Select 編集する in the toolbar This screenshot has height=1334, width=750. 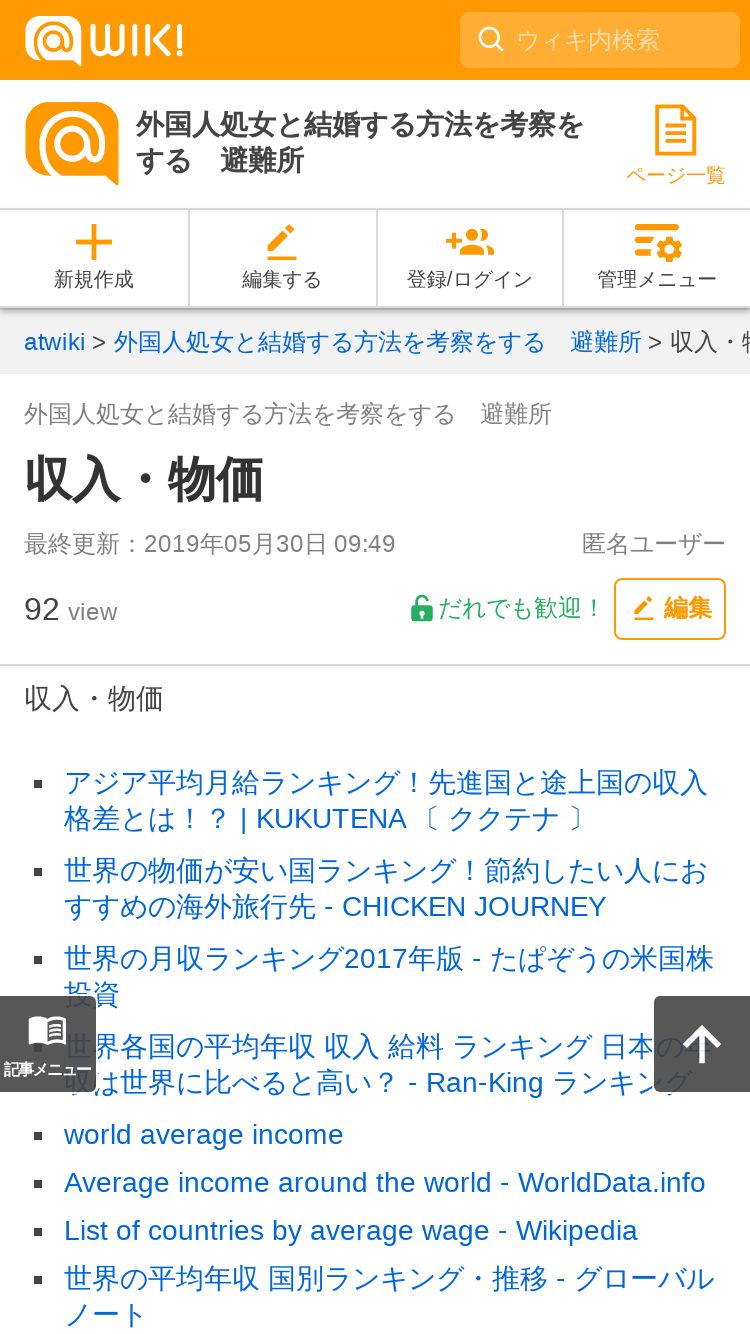[x=282, y=258]
